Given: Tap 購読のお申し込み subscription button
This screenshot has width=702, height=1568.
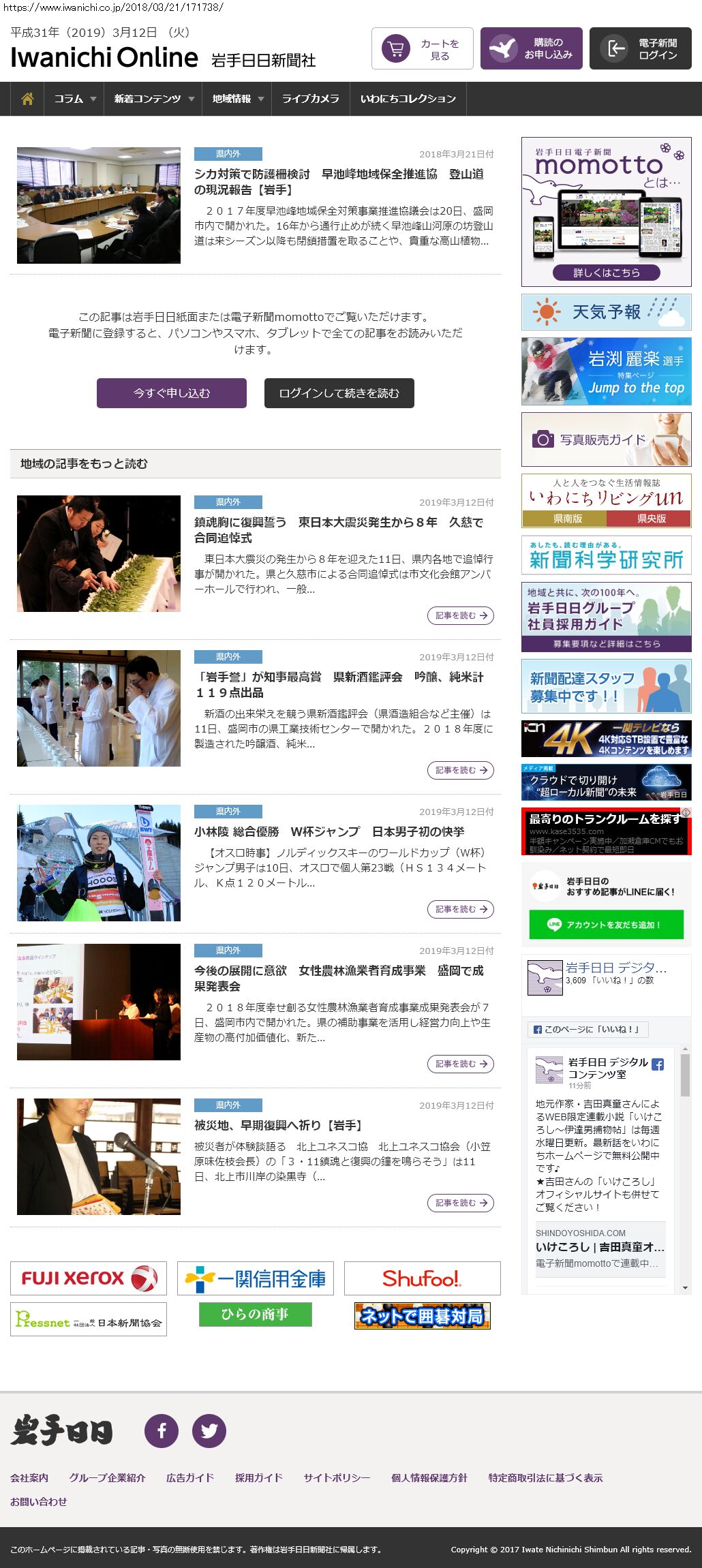Looking at the screenshot, I should coord(531,48).
